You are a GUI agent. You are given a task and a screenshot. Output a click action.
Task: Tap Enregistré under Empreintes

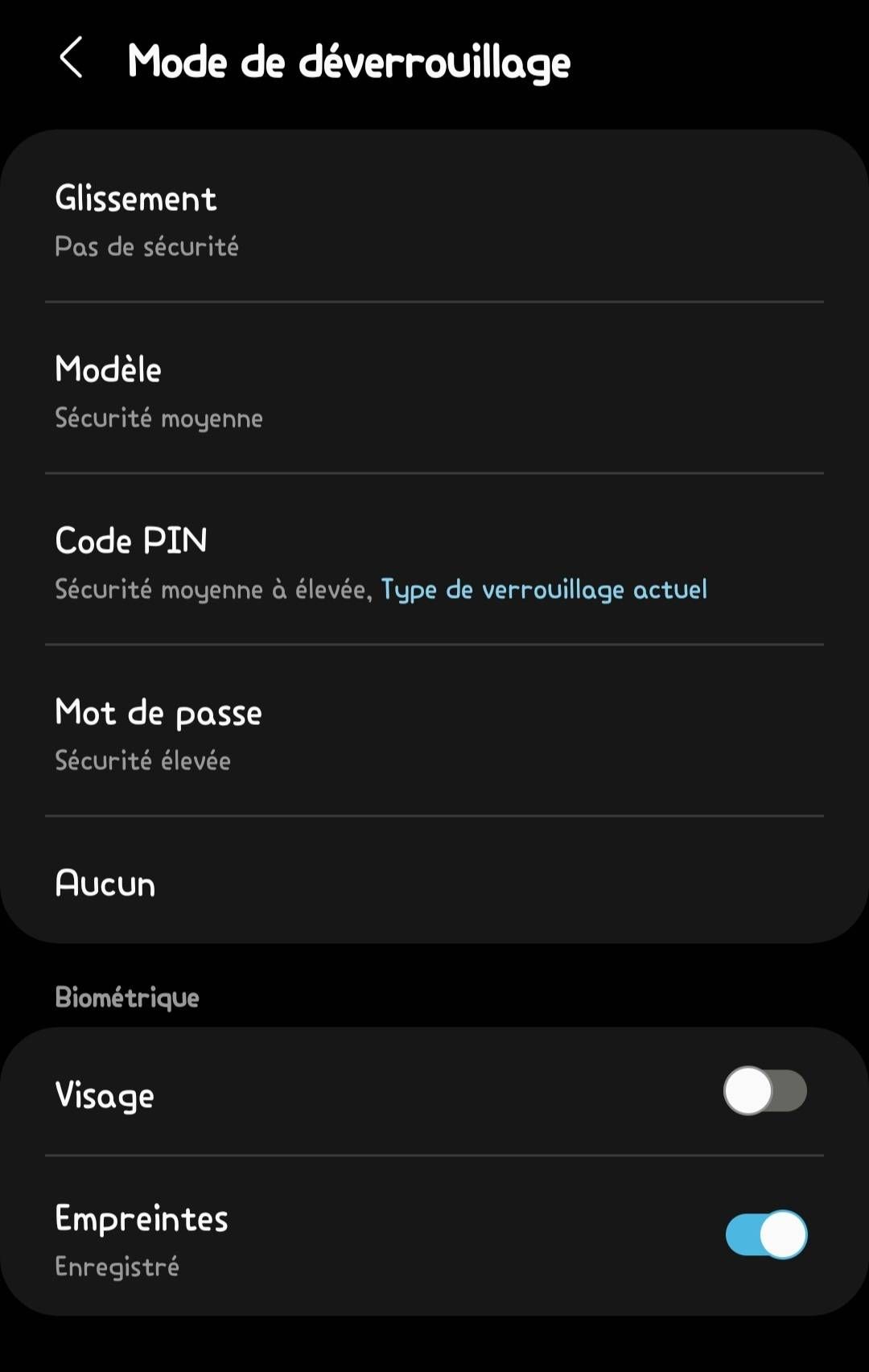click(x=117, y=1267)
